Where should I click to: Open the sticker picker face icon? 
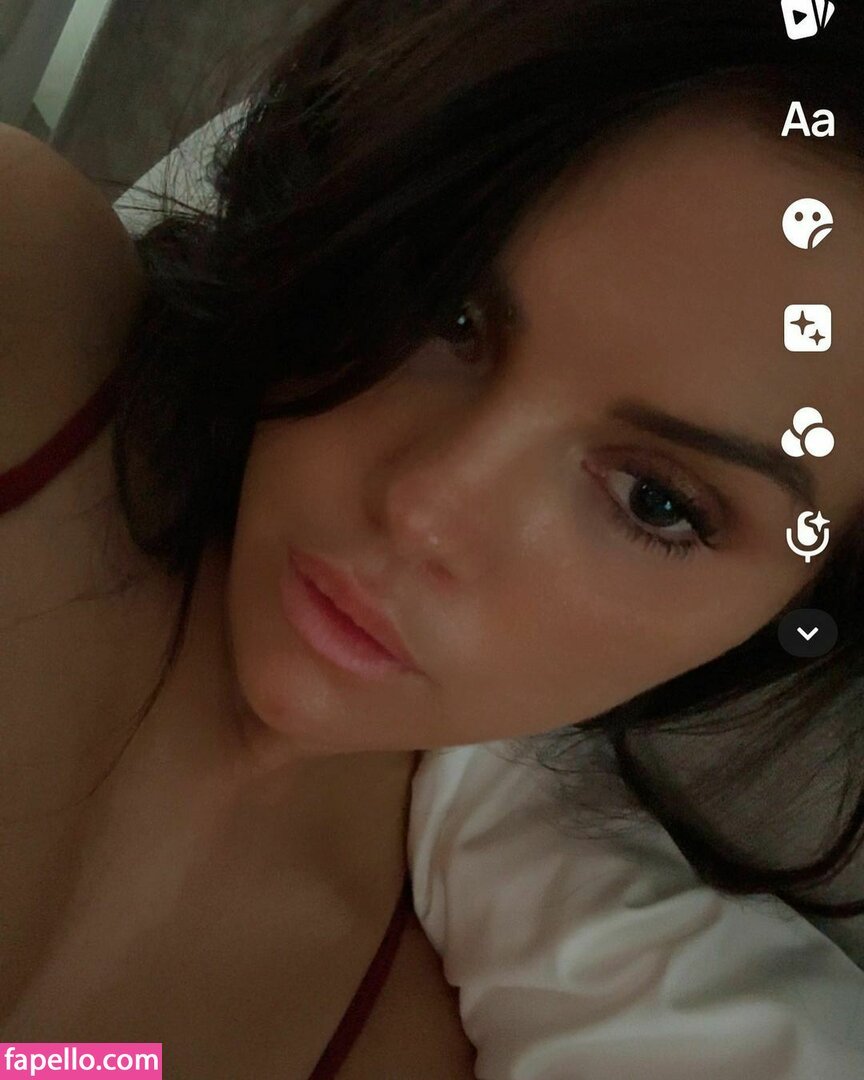pos(807,223)
